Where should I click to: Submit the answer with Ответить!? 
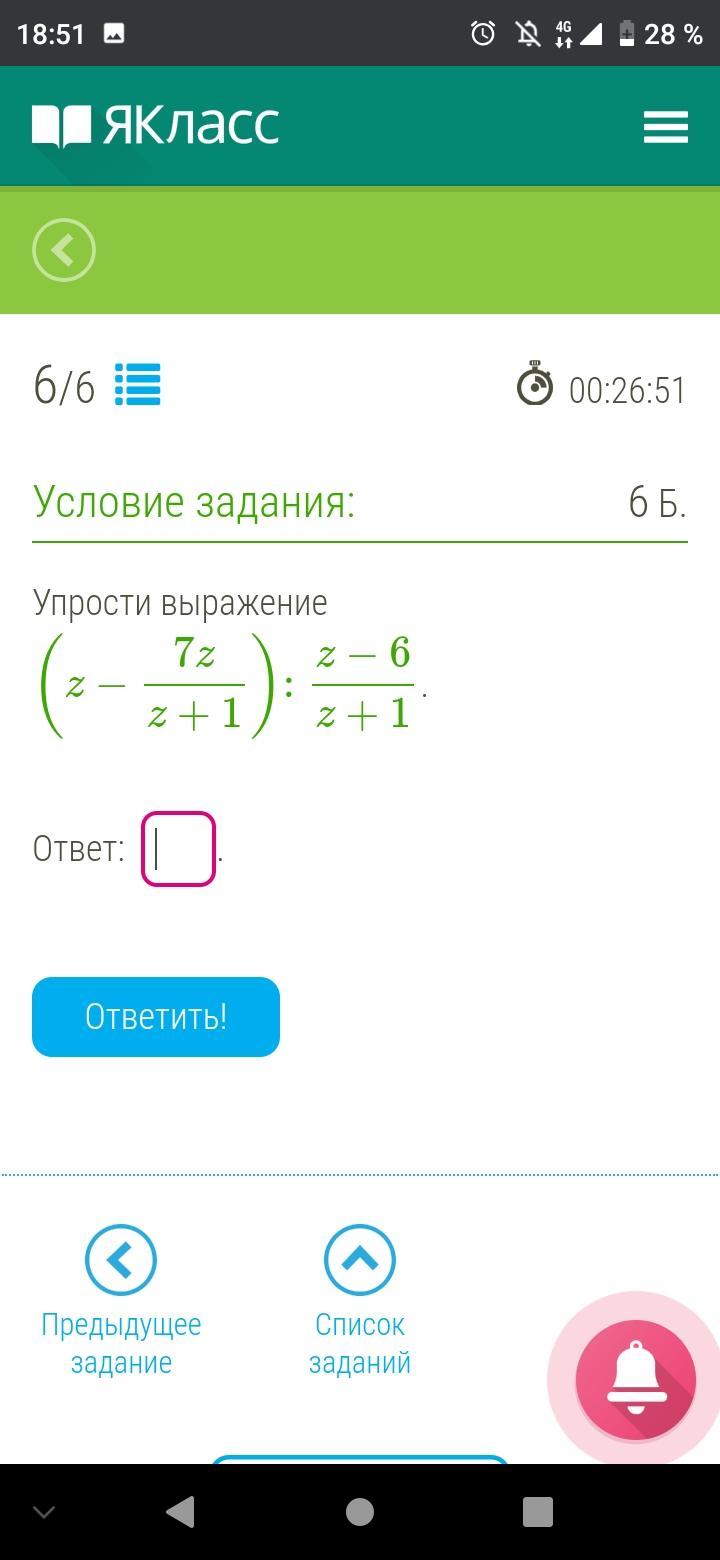156,1017
